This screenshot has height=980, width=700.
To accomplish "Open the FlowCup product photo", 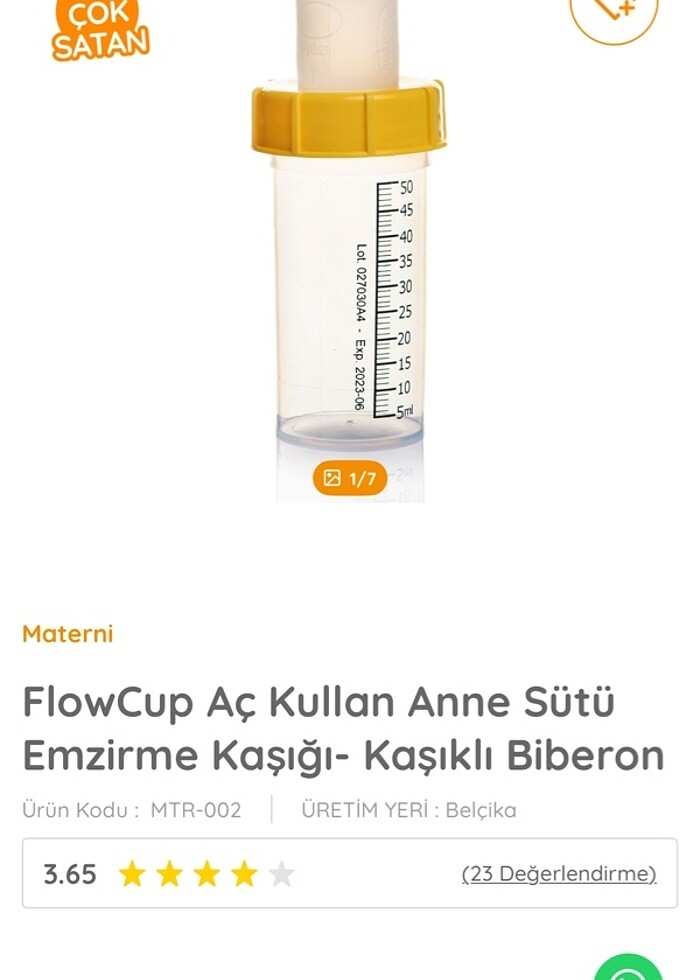I will pyautogui.click(x=349, y=260).
